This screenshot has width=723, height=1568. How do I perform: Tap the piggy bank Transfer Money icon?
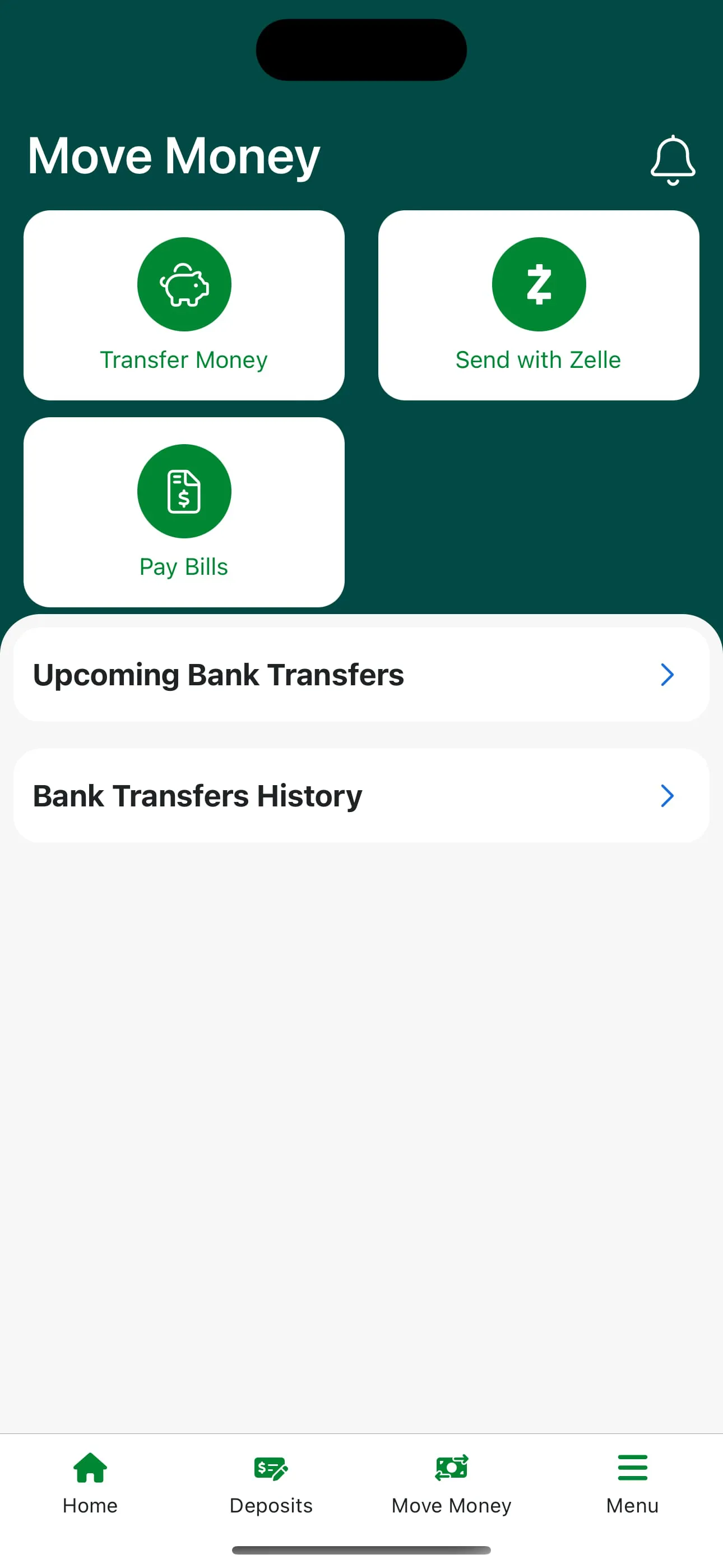coord(184,284)
